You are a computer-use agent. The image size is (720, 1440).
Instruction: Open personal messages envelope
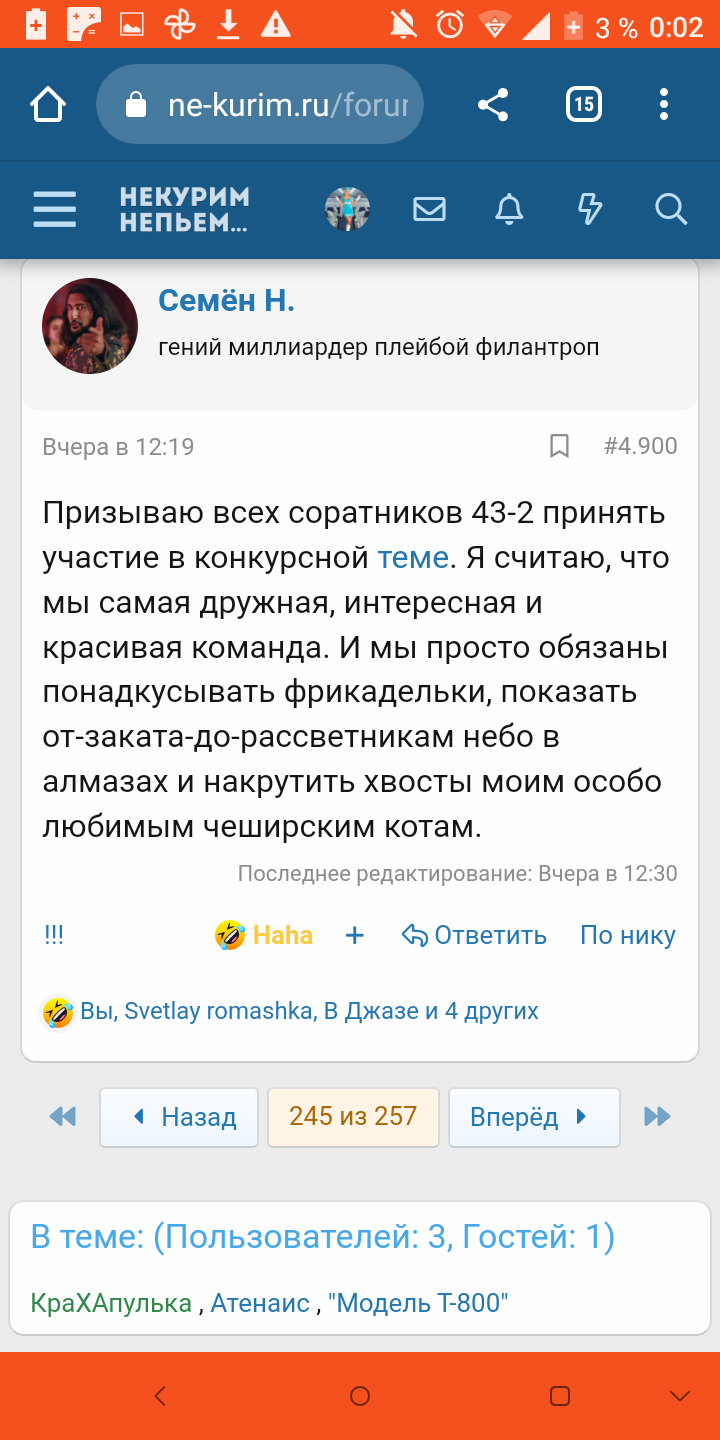click(x=429, y=210)
